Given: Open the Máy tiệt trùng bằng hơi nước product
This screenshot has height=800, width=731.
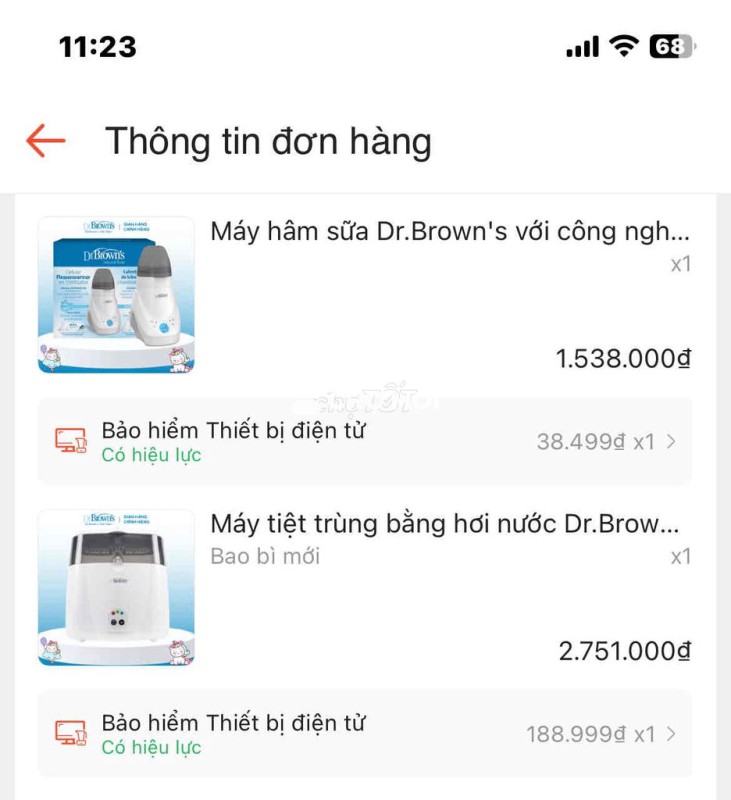Looking at the screenshot, I should [444, 525].
